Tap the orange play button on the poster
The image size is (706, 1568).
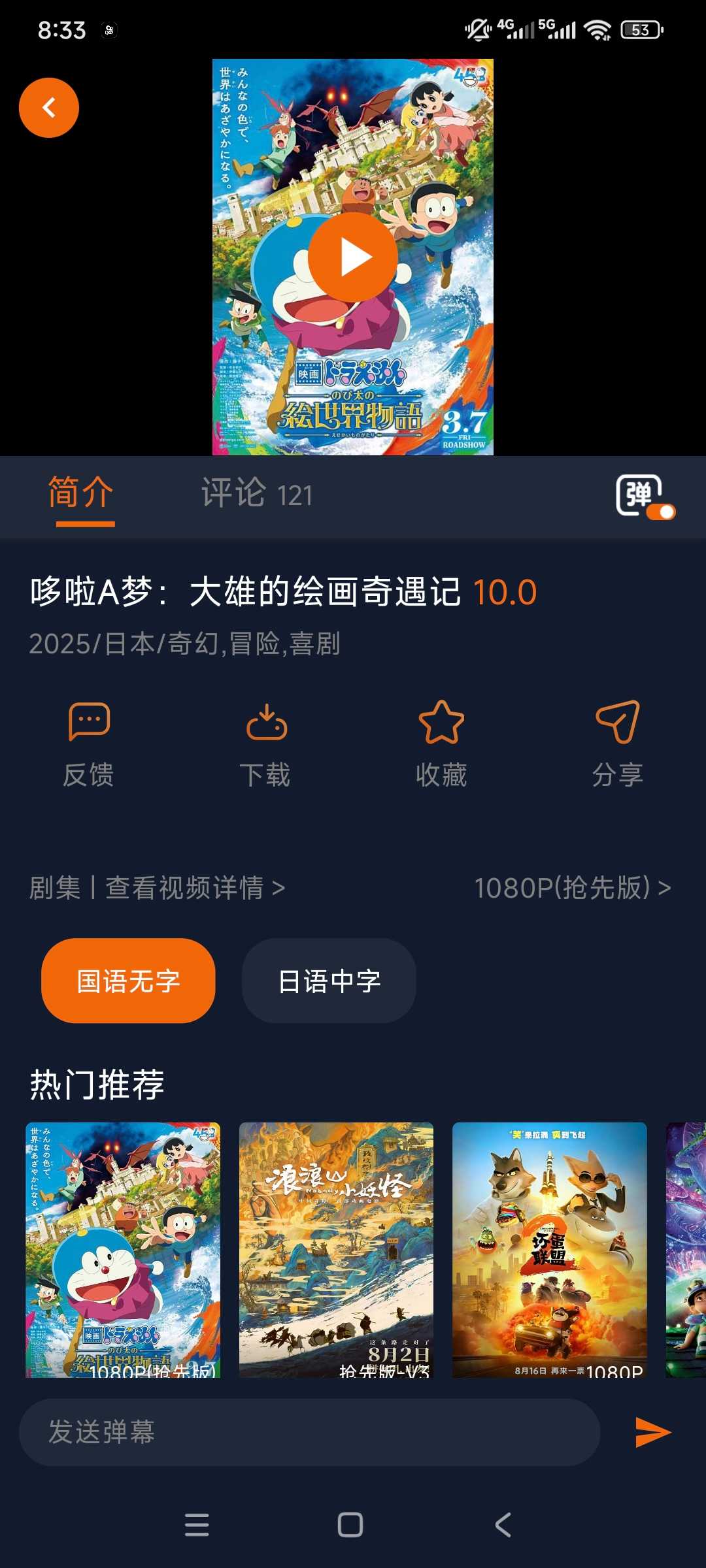click(x=353, y=257)
